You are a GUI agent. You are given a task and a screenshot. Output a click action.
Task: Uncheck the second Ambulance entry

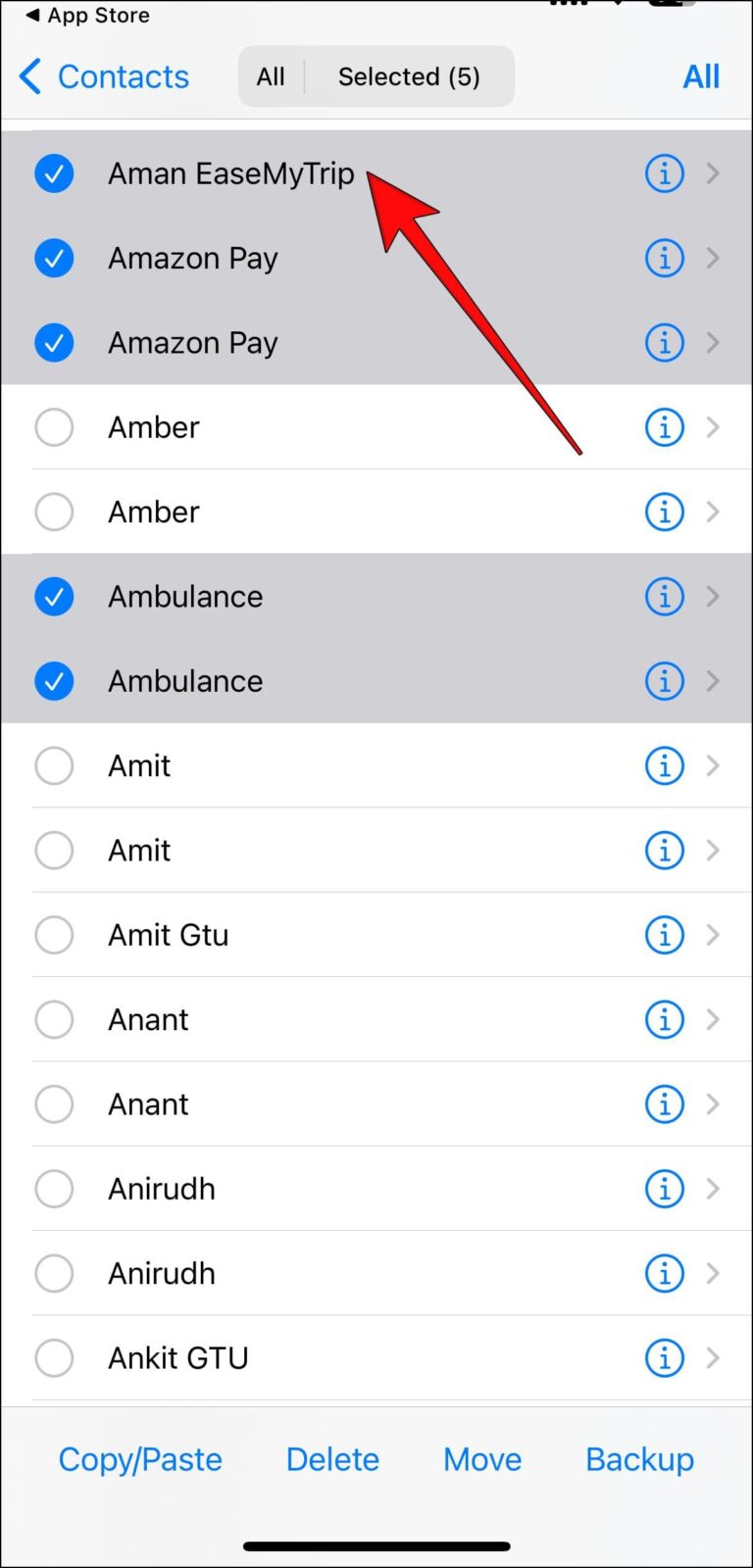click(54, 680)
